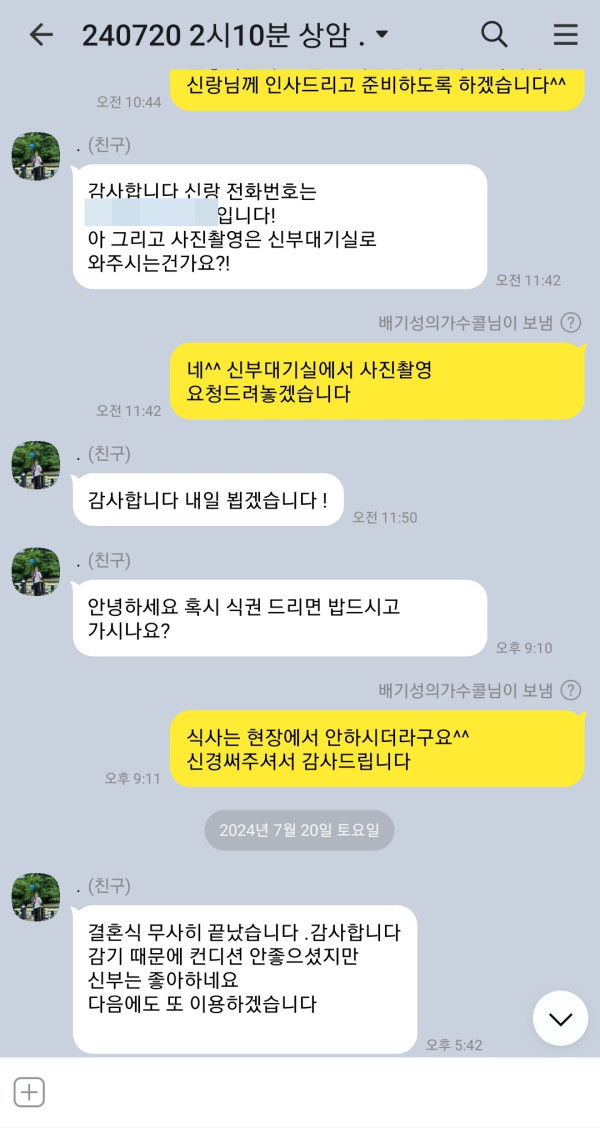Screen dimensions: 600x1128
Task: Open help icon above the 9:11 sent message
Action: (571, 689)
